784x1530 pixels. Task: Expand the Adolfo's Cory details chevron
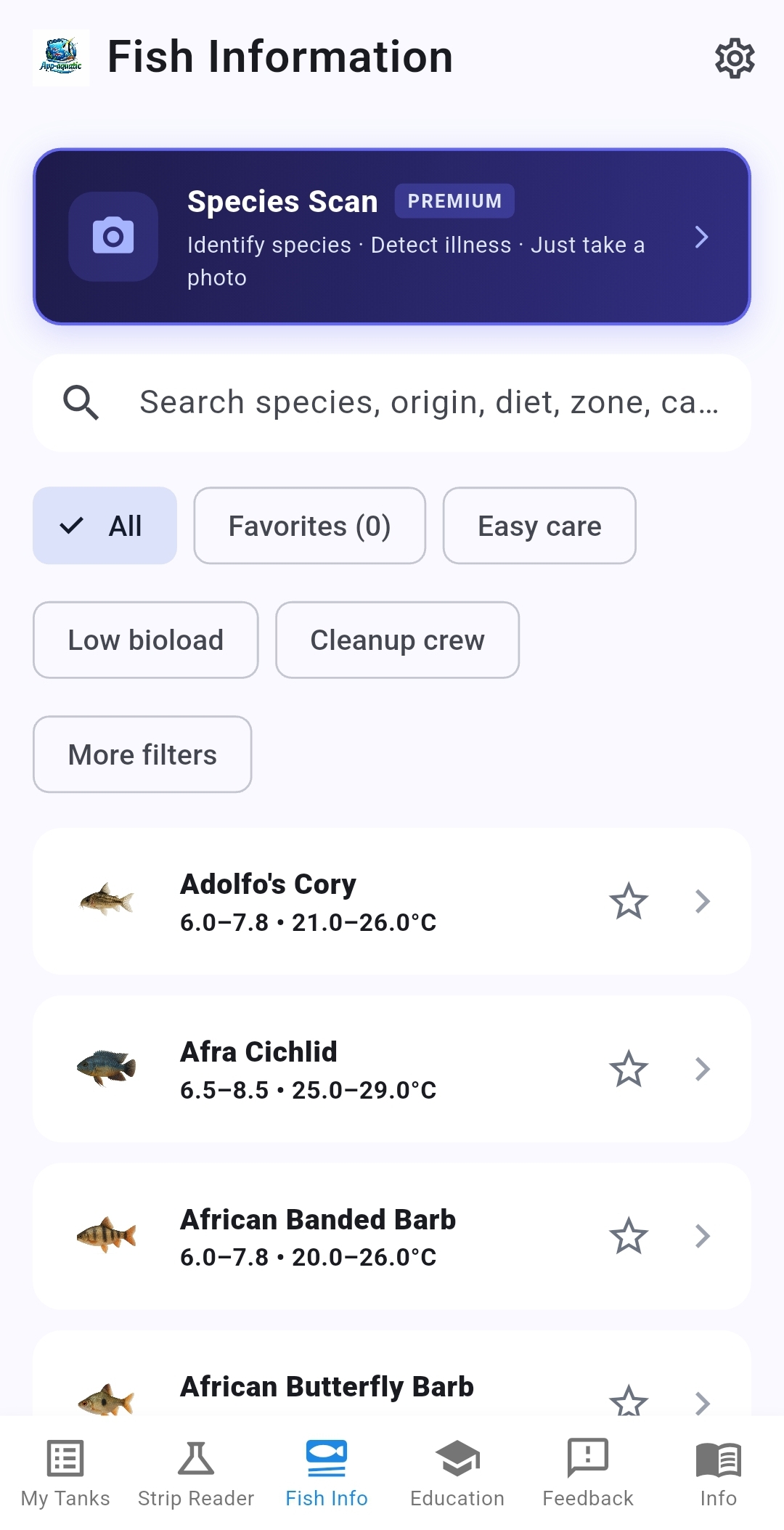pyautogui.click(x=702, y=901)
